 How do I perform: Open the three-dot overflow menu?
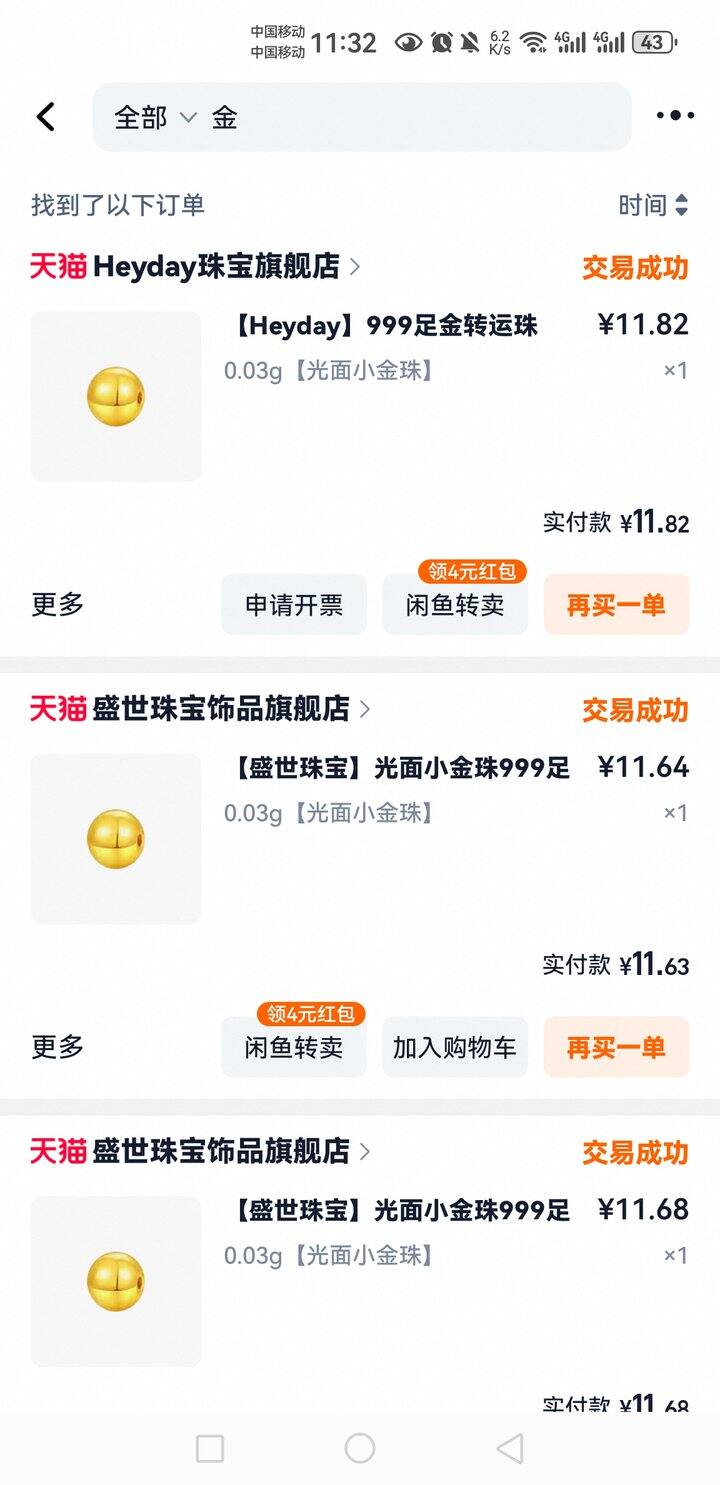pos(675,116)
